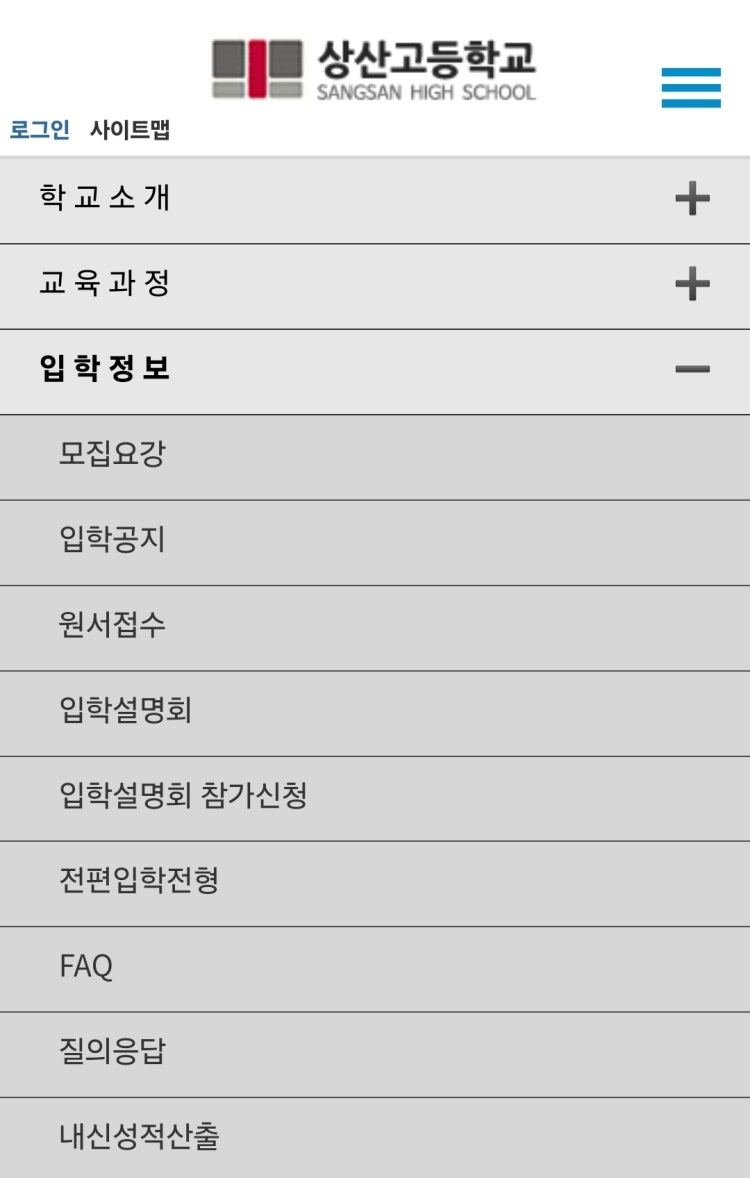This screenshot has width=750, height=1178.
Task: Open the 사이트맵 link
Action: 130,130
